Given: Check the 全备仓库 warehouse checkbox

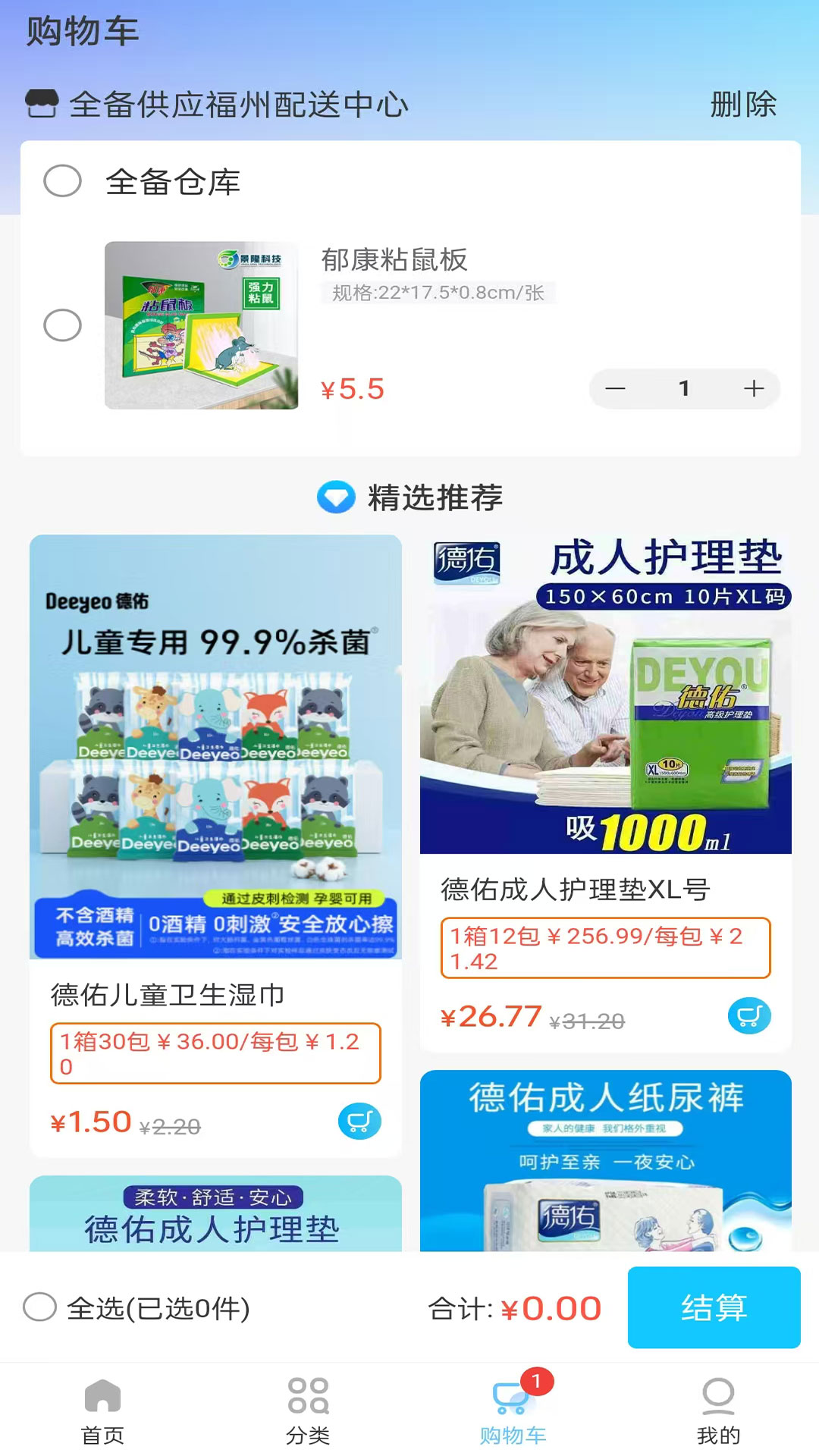Looking at the screenshot, I should click(63, 180).
